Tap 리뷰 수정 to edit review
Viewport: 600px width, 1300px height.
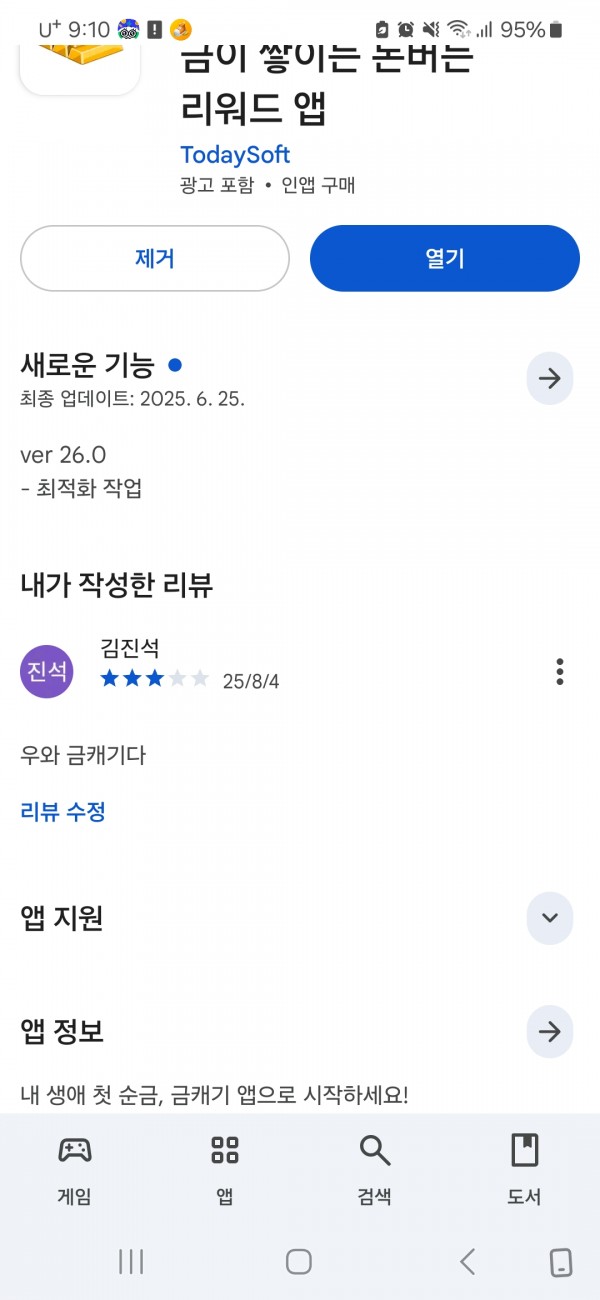tap(63, 812)
